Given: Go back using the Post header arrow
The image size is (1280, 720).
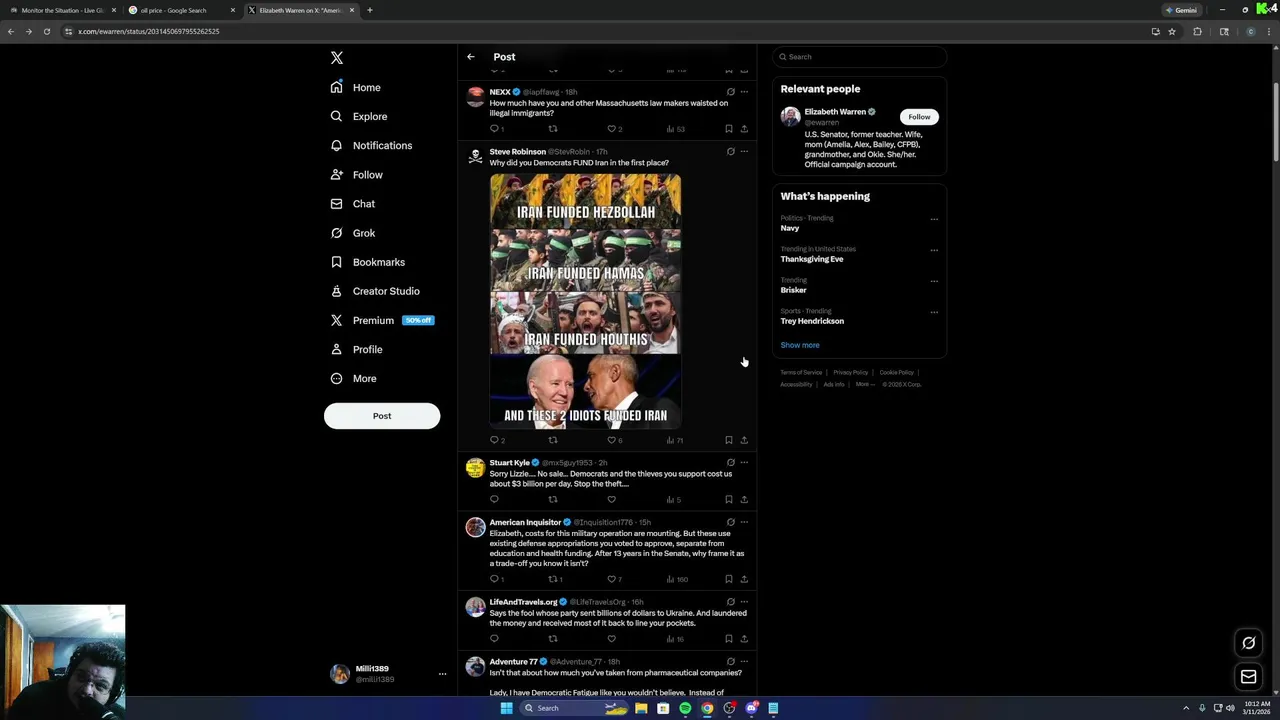Looking at the screenshot, I should (471, 57).
